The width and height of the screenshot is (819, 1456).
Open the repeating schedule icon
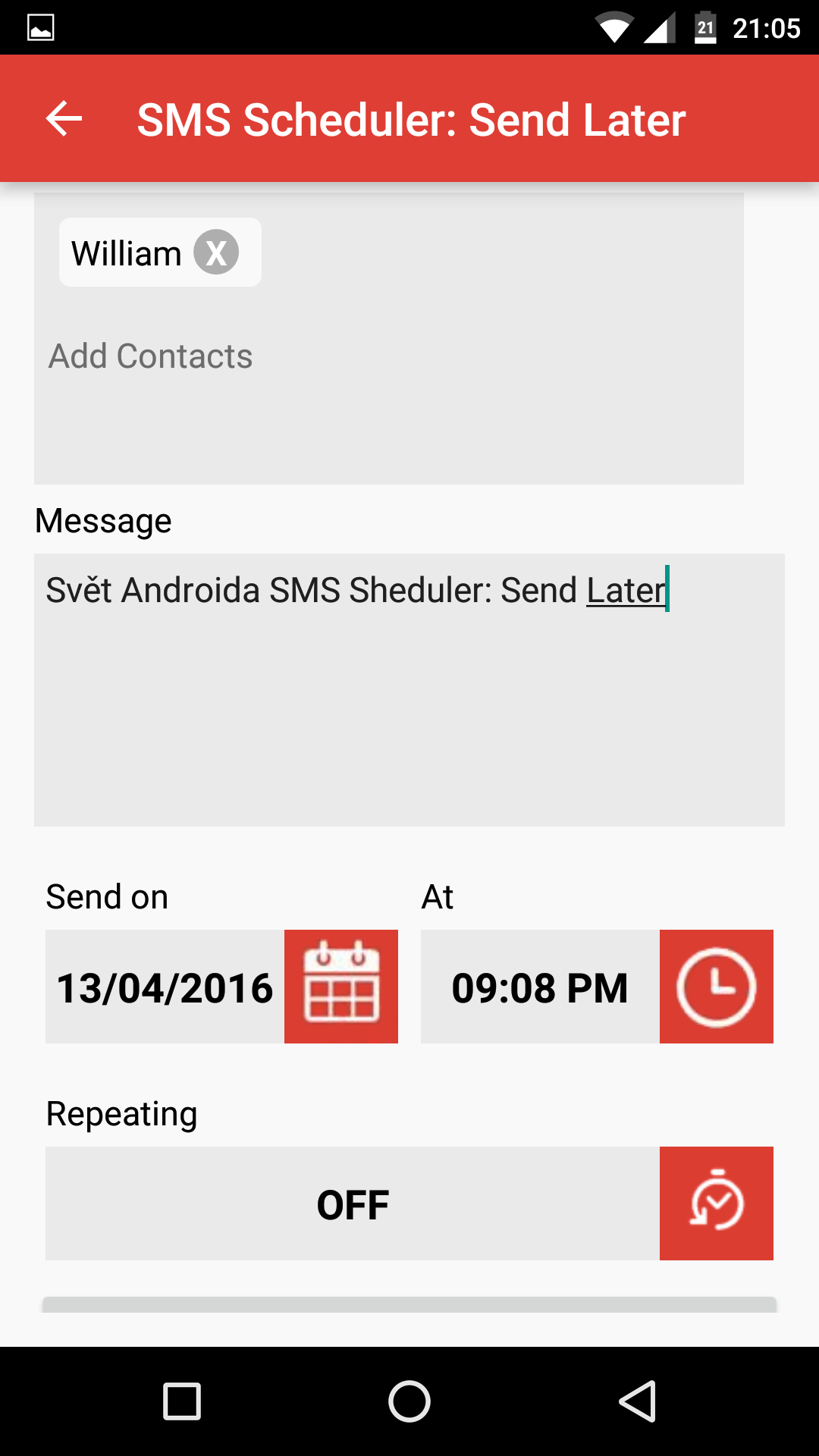point(717,1203)
